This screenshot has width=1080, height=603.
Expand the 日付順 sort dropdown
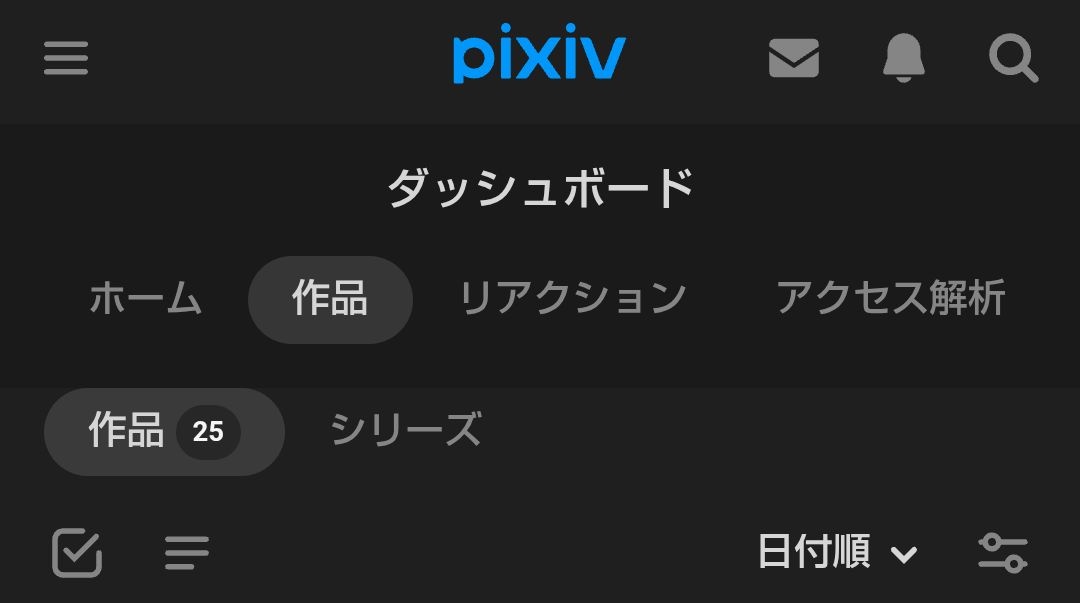(x=837, y=552)
